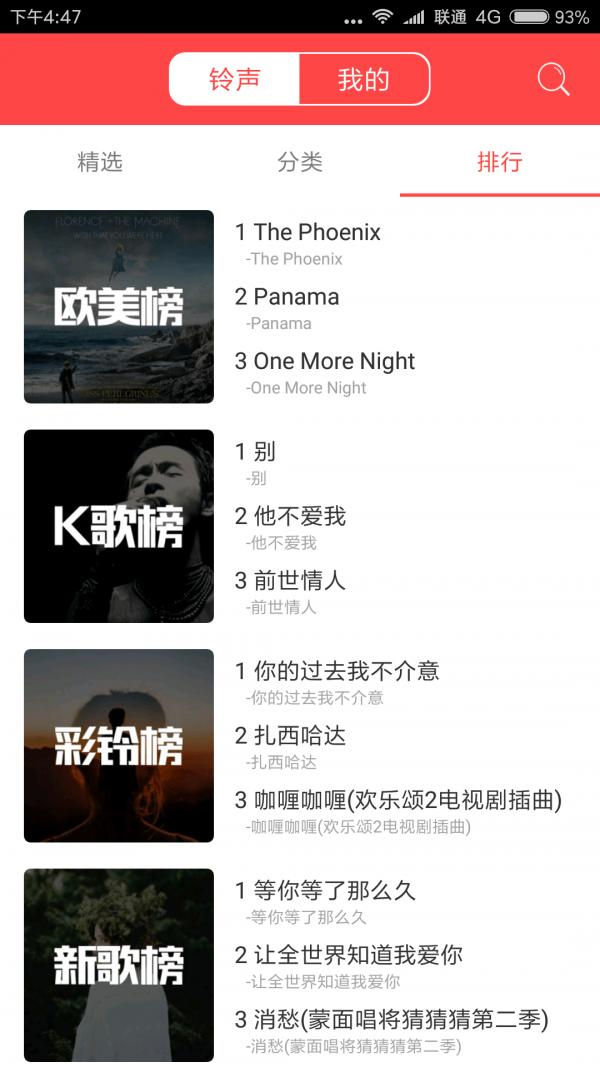Play the ringtone The Phoenix

pos(308,243)
